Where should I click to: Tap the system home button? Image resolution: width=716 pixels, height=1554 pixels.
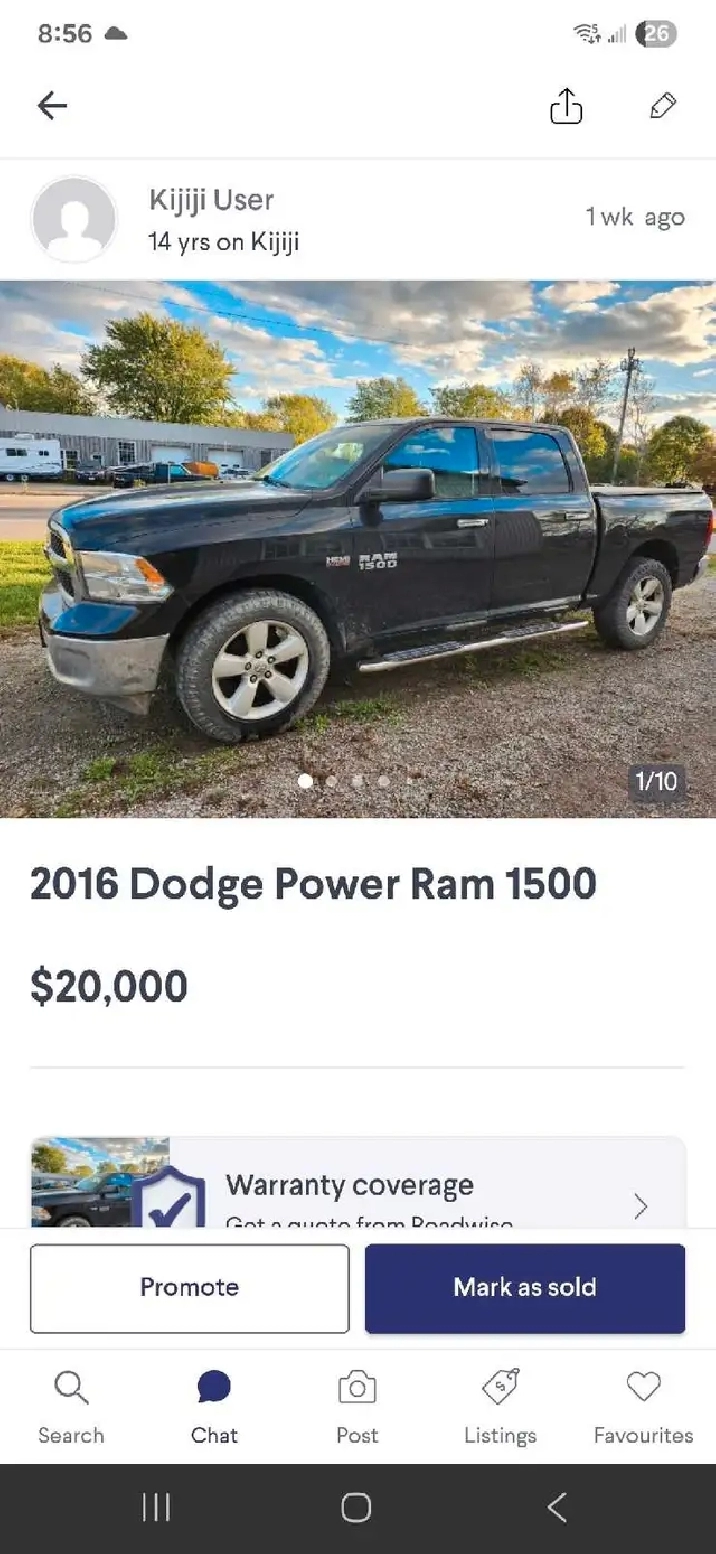point(357,1508)
